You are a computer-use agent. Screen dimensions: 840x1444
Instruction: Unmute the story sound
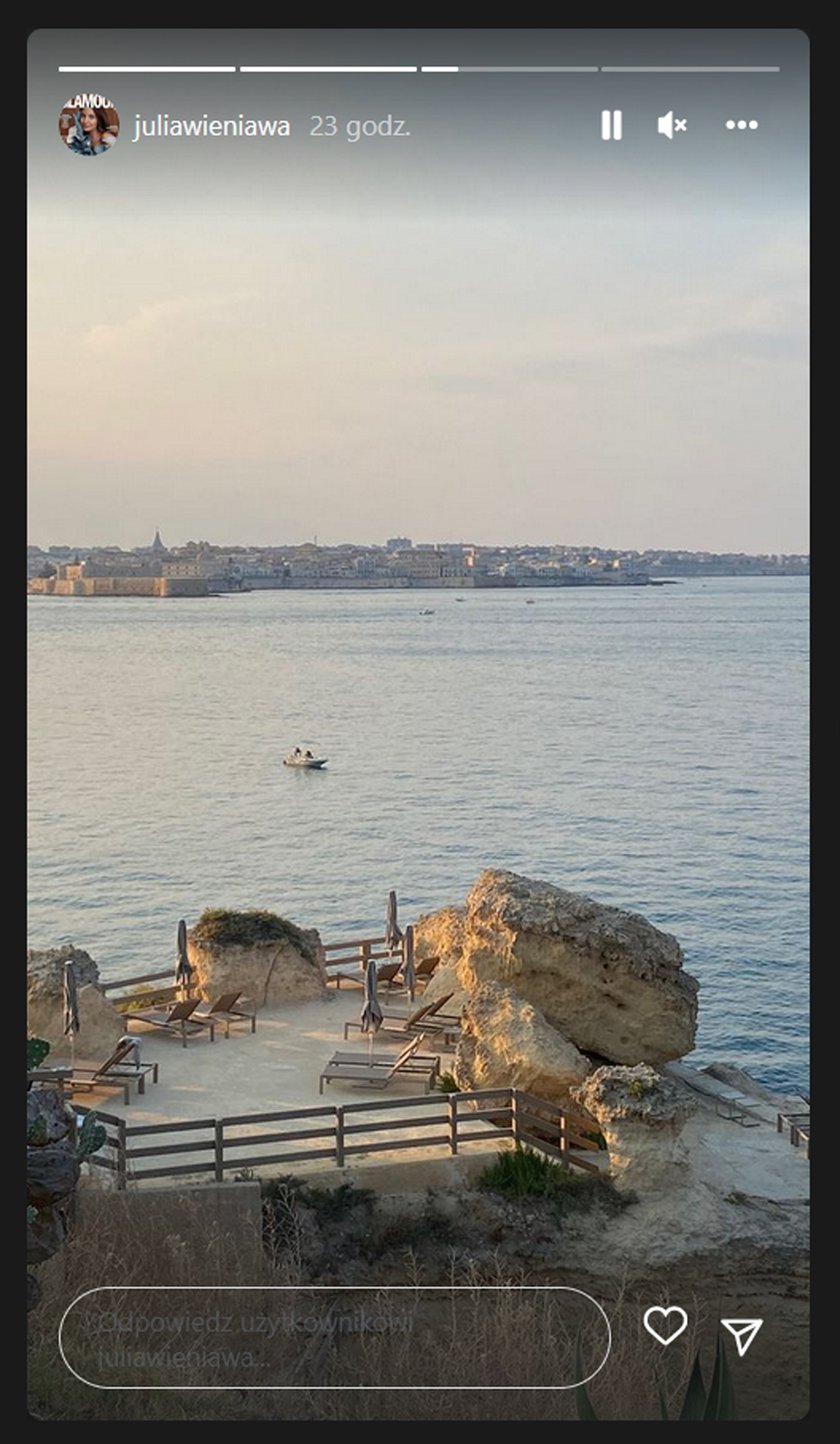point(672,125)
